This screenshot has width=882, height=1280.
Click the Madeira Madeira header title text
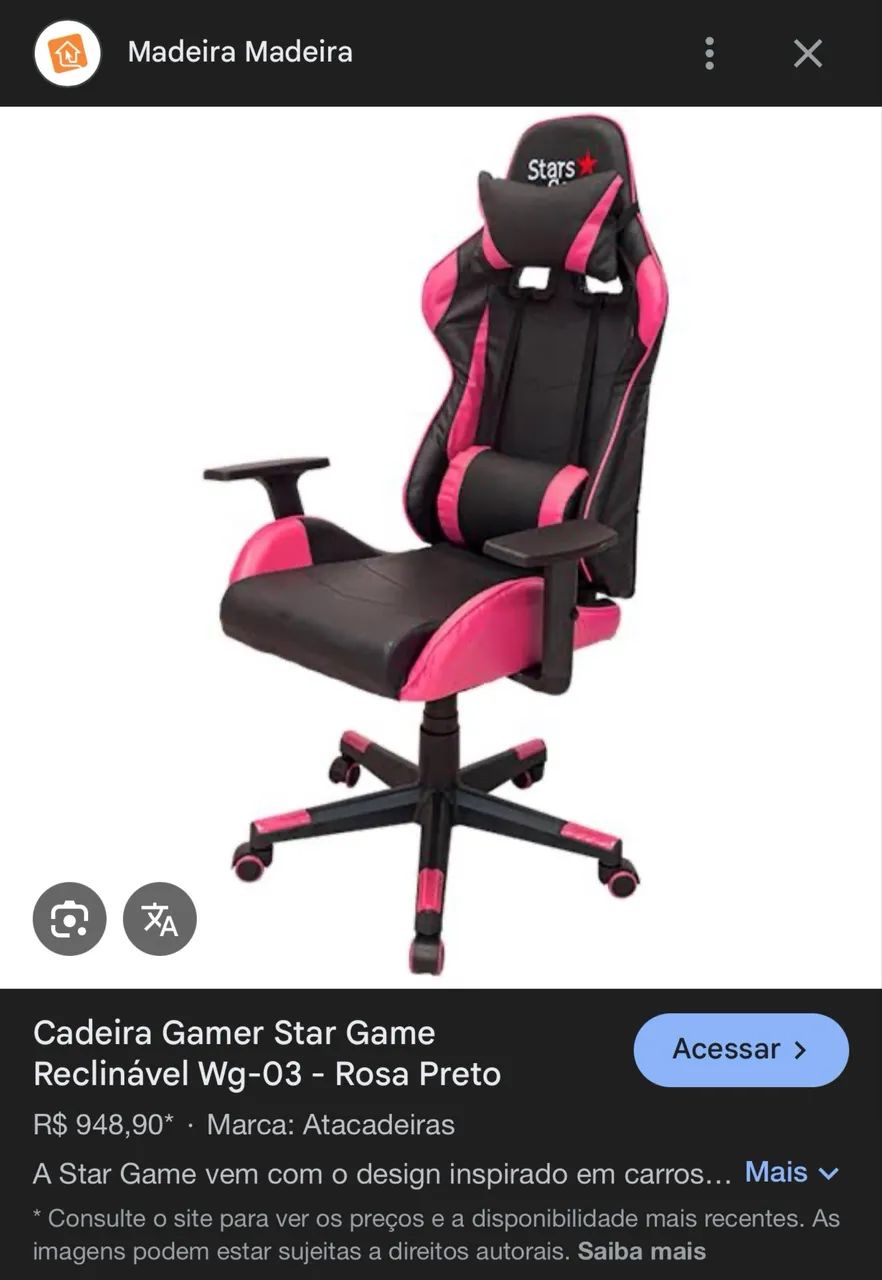coord(238,52)
